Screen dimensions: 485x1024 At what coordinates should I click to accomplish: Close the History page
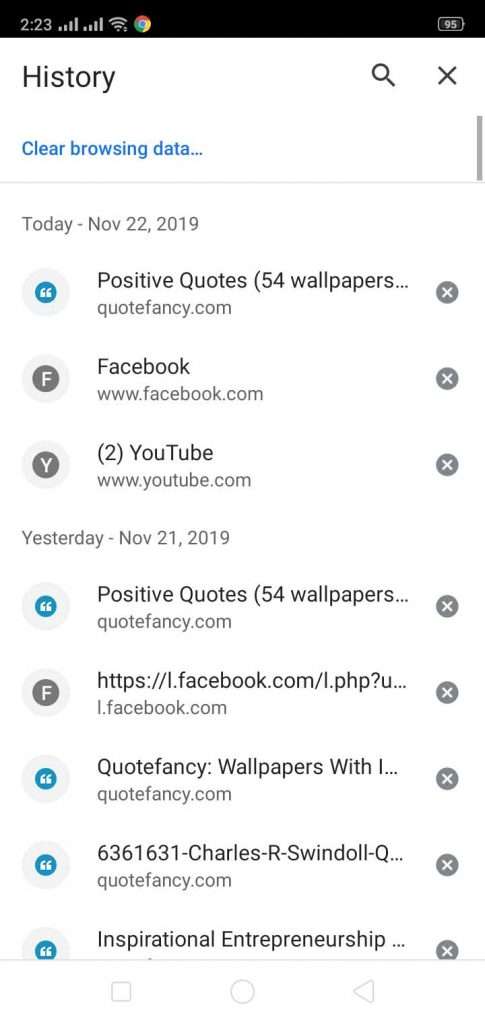click(x=446, y=76)
